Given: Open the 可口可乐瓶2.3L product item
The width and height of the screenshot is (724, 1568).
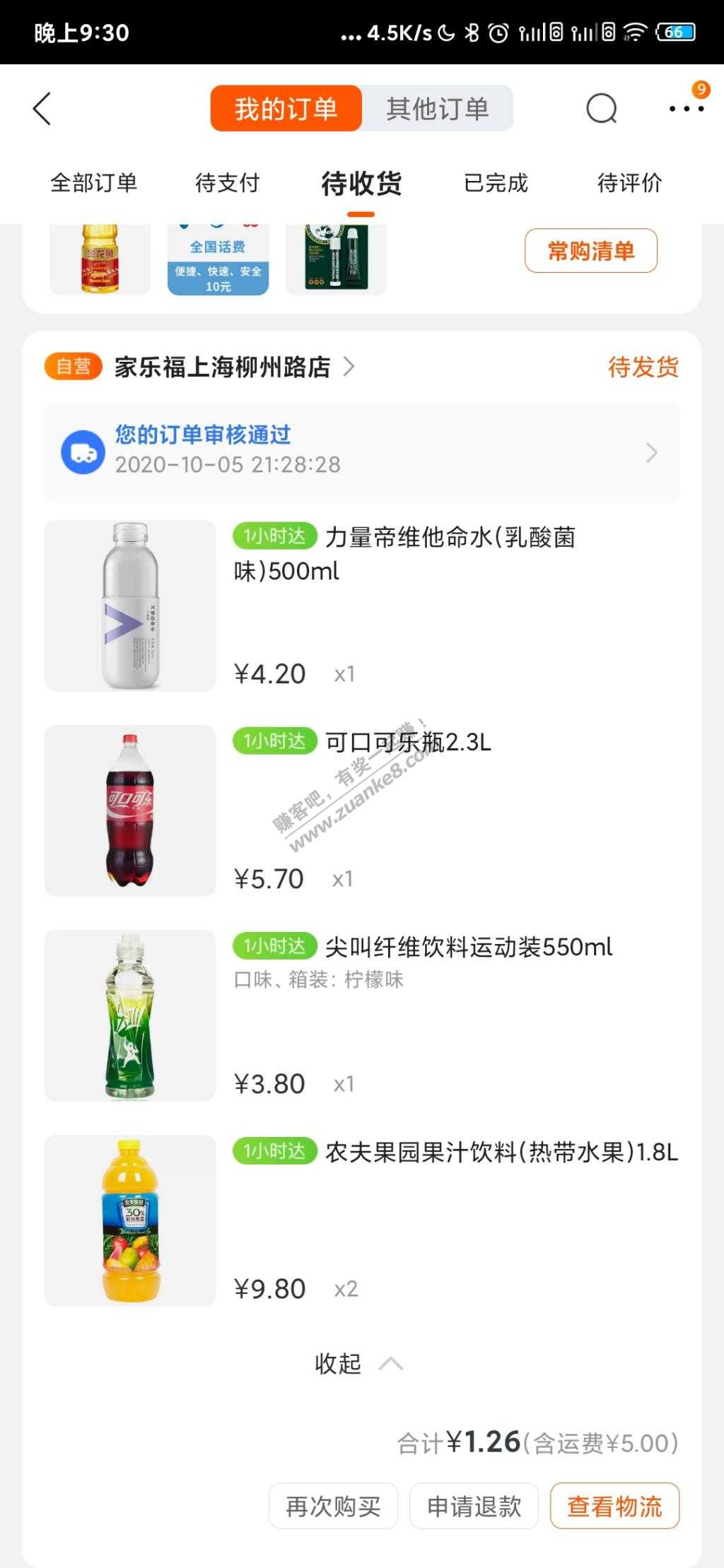Looking at the screenshot, I should click(407, 742).
